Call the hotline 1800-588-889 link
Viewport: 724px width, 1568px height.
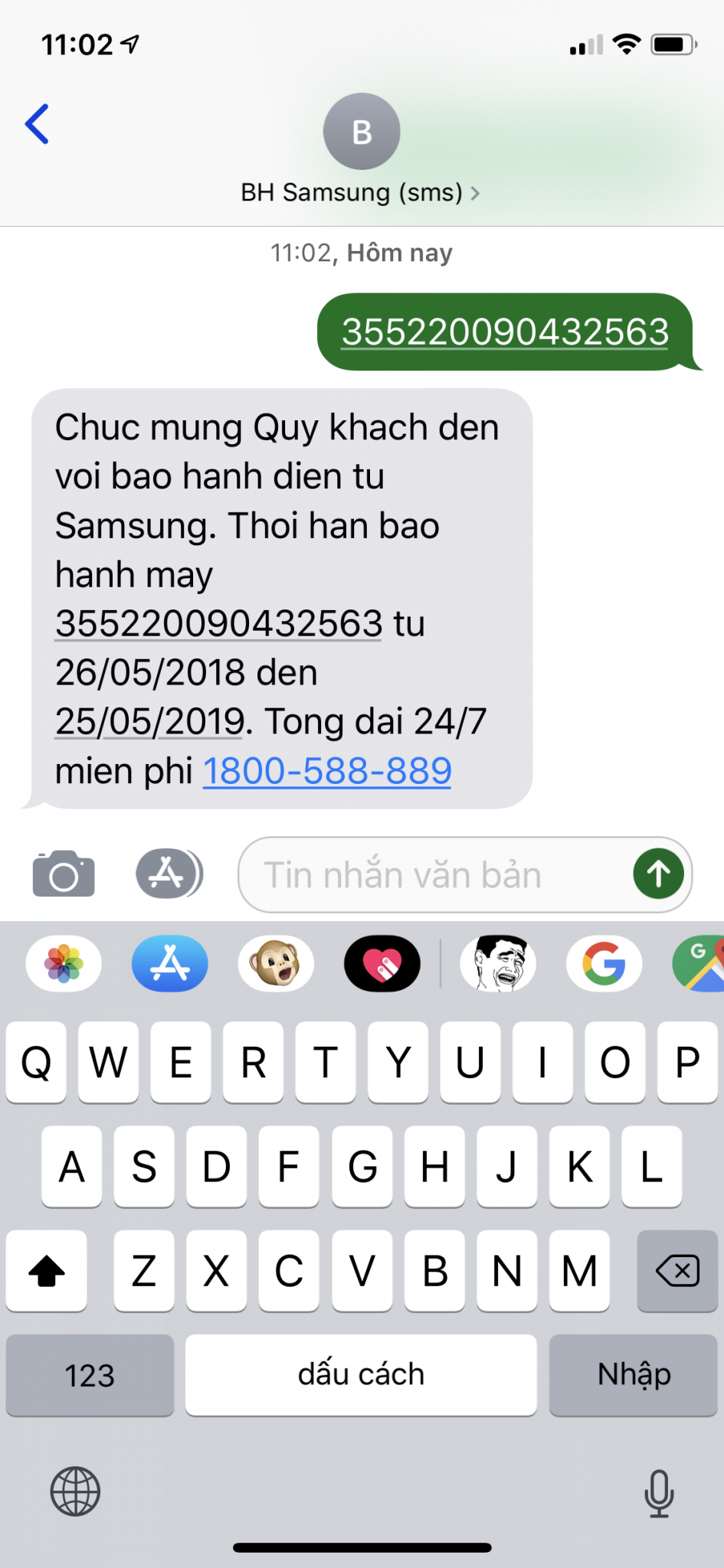[327, 771]
